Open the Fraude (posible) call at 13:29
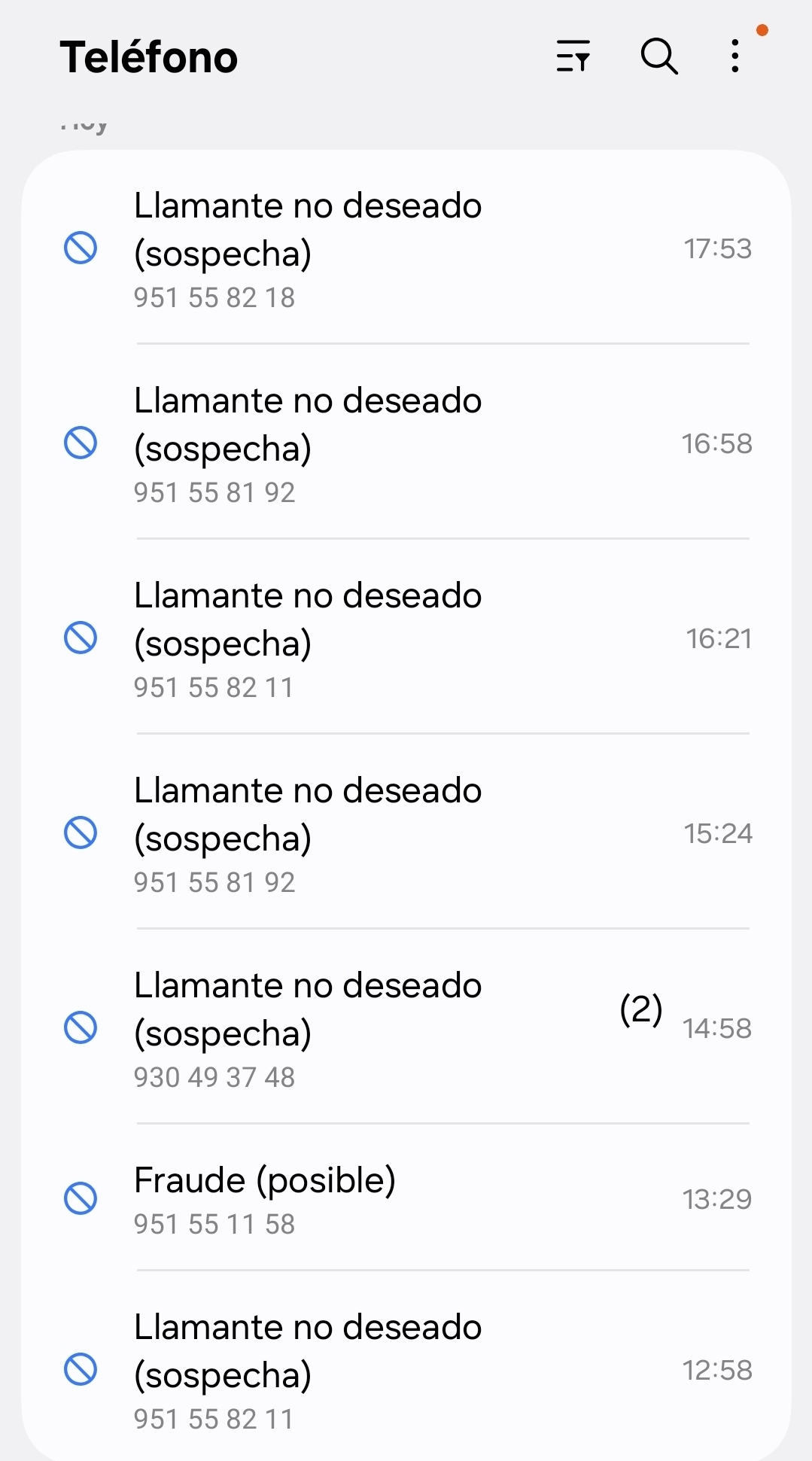The width and height of the screenshot is (812, 1461). click(x=406, y=1199)
